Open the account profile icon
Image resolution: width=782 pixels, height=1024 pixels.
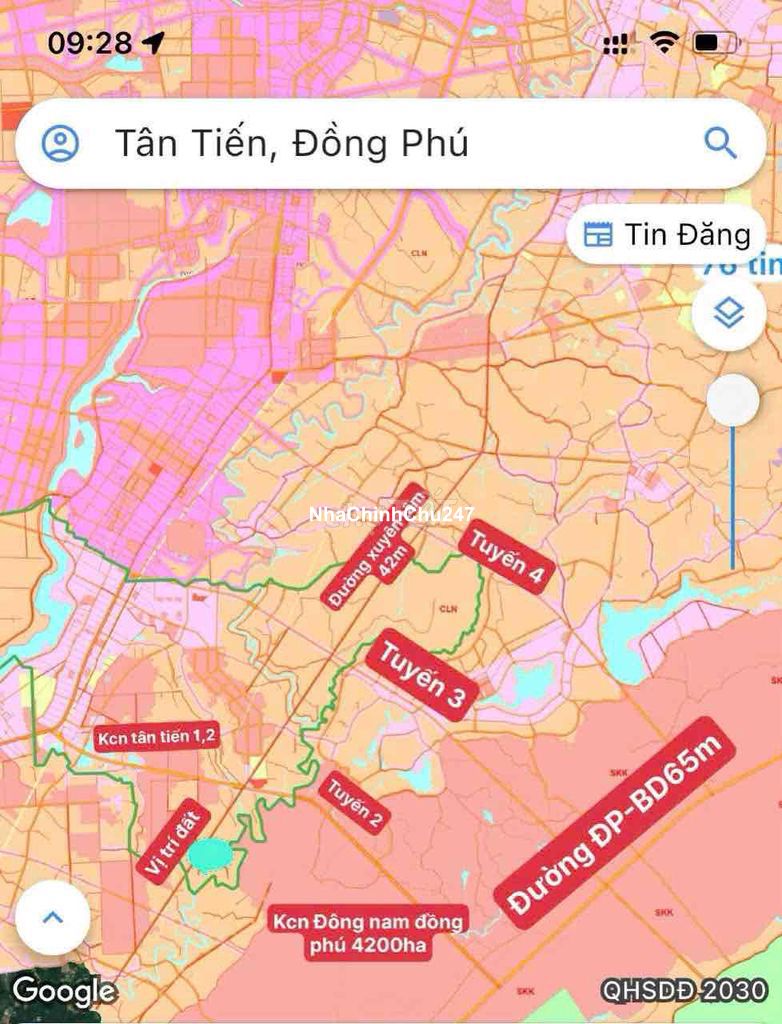60,144
